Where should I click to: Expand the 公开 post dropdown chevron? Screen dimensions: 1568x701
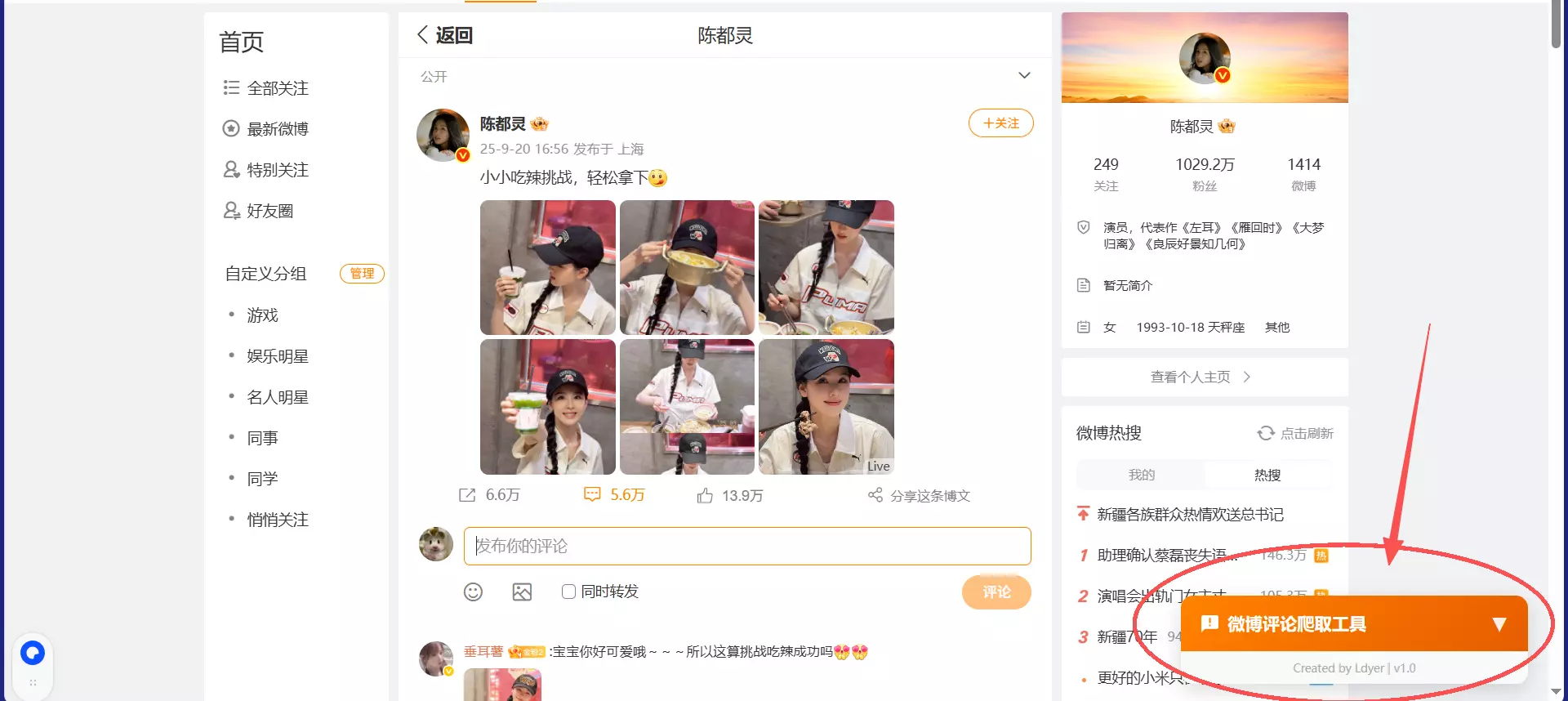[x=1024, y=76]
